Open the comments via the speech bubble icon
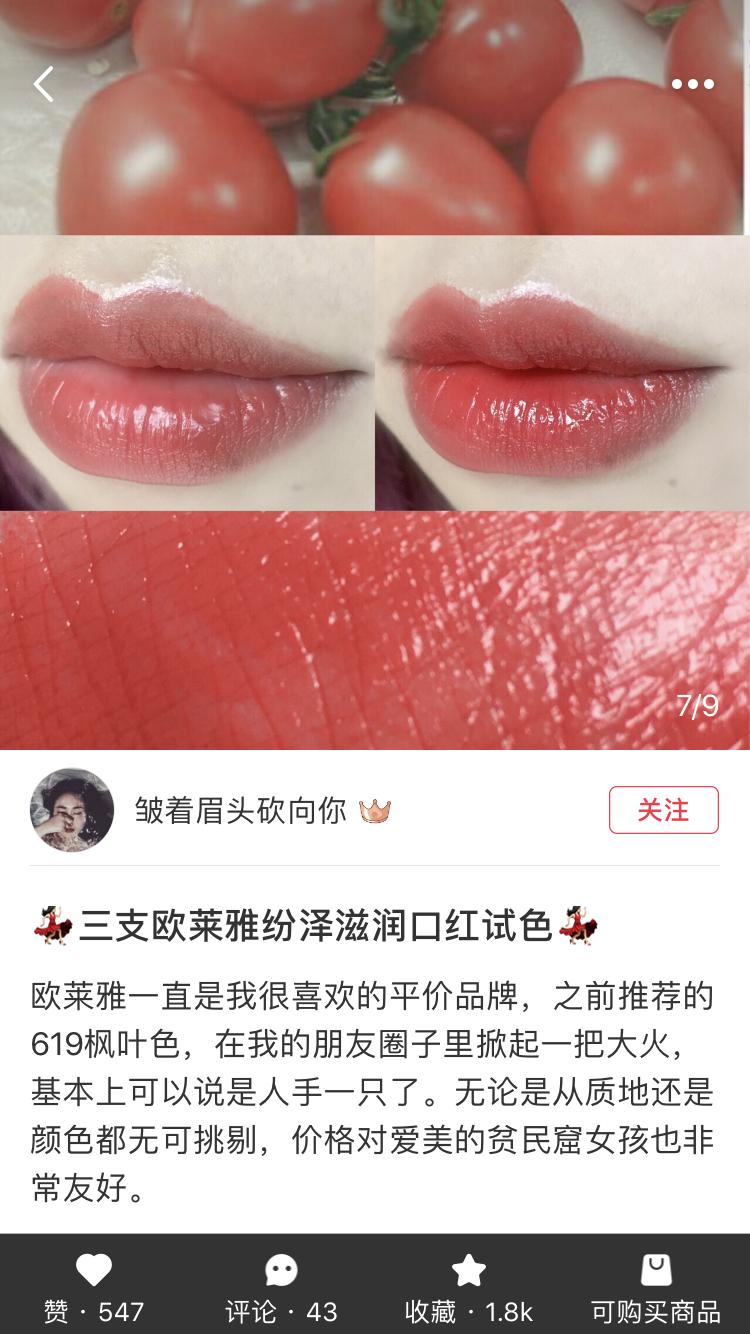 pos(281,1271)
